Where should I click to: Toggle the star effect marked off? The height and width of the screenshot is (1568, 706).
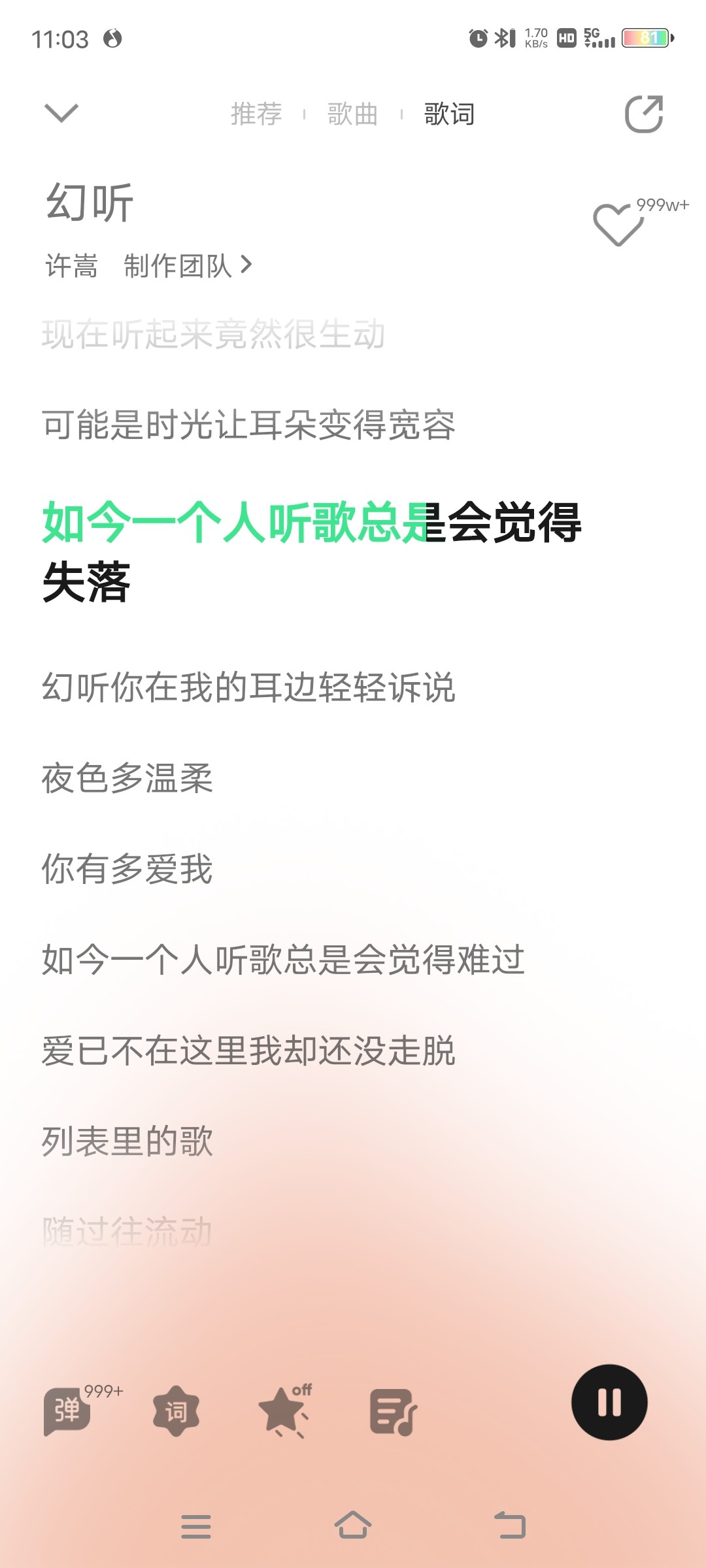(284, 1411)
